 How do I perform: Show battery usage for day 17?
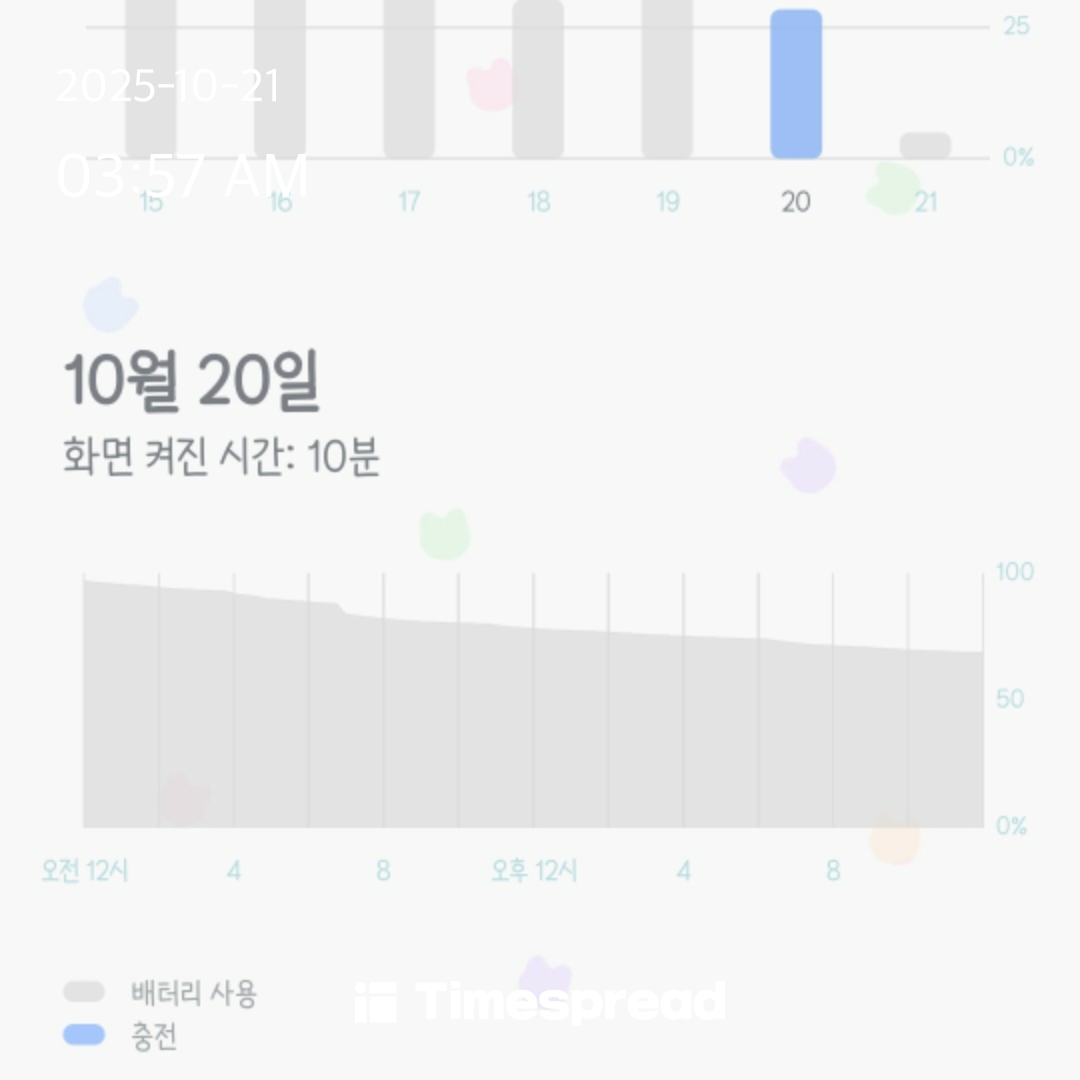409,80
